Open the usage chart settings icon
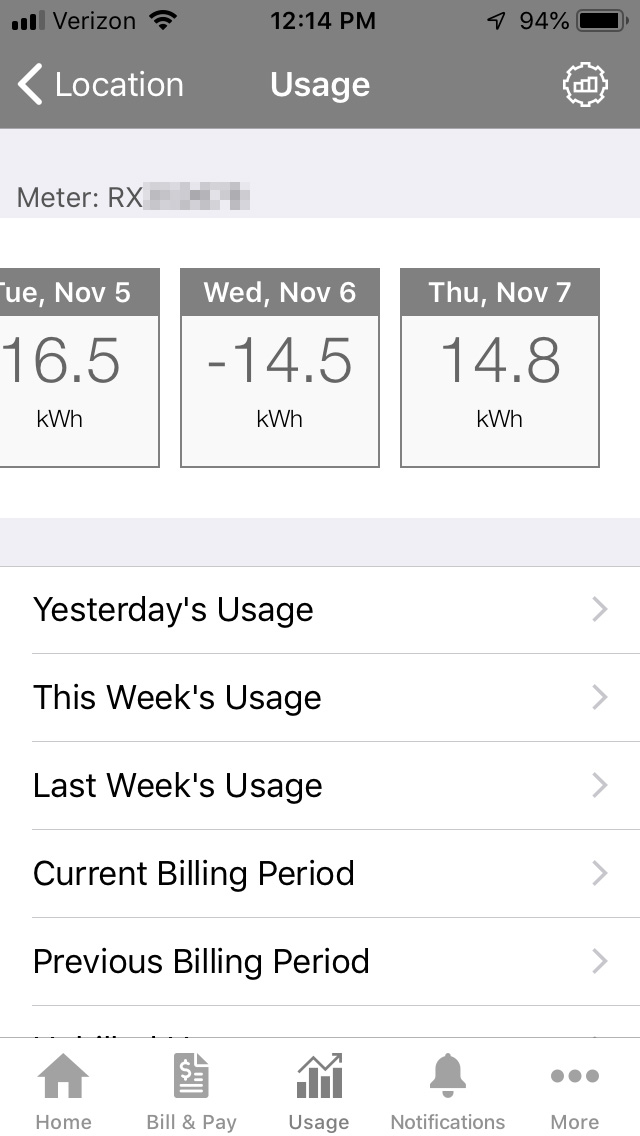640x1136 pixels. point(585,85)
